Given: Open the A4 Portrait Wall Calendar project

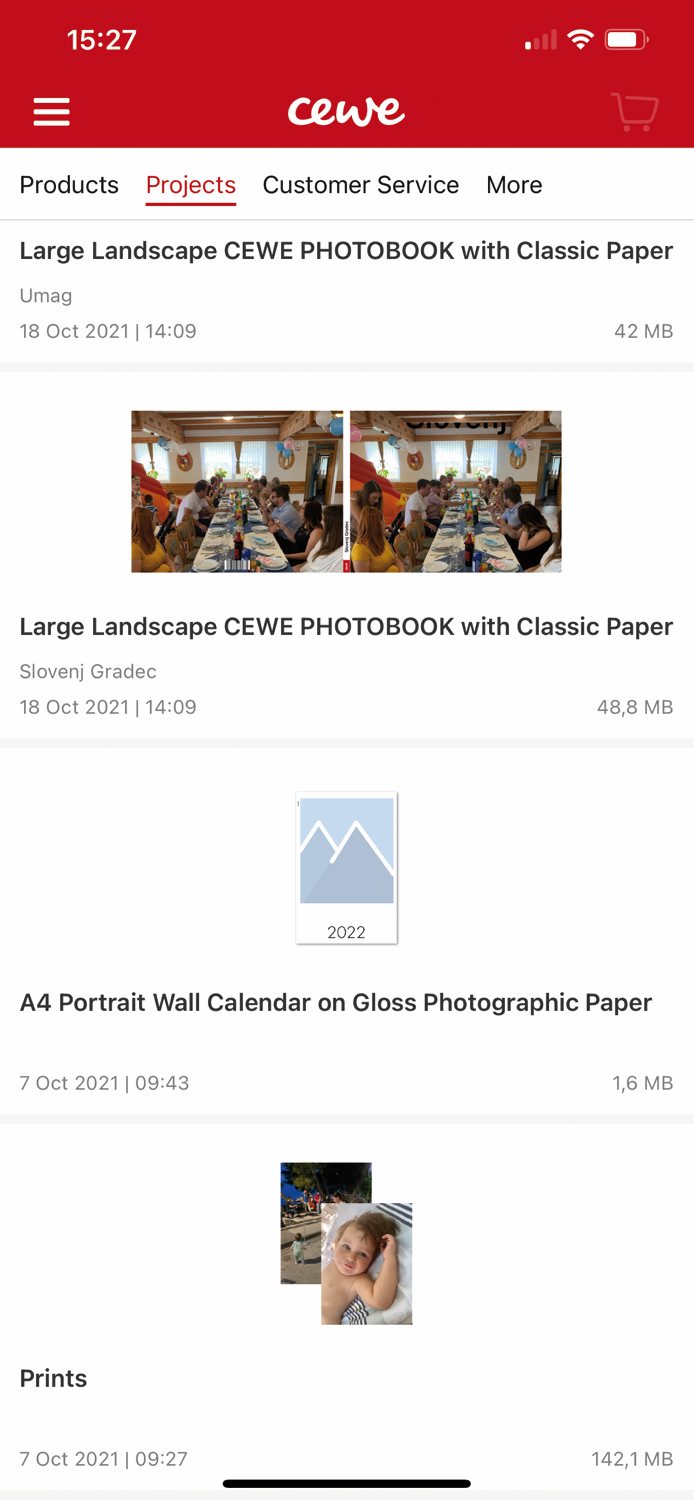Looking at the screenshot, I should pyautogui.click(x=336, y=1003).
